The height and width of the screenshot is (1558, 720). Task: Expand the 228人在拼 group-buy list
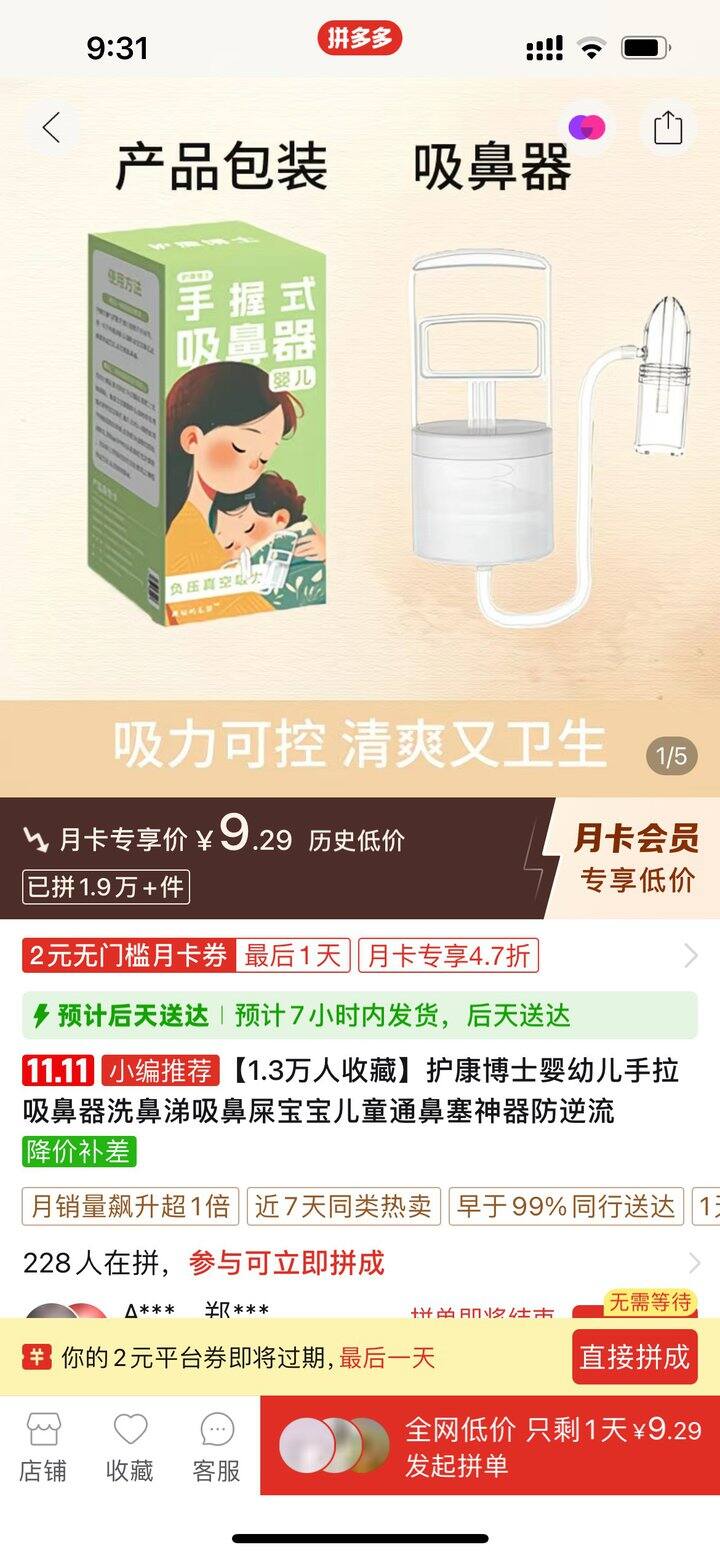(x=690, y=1262)
